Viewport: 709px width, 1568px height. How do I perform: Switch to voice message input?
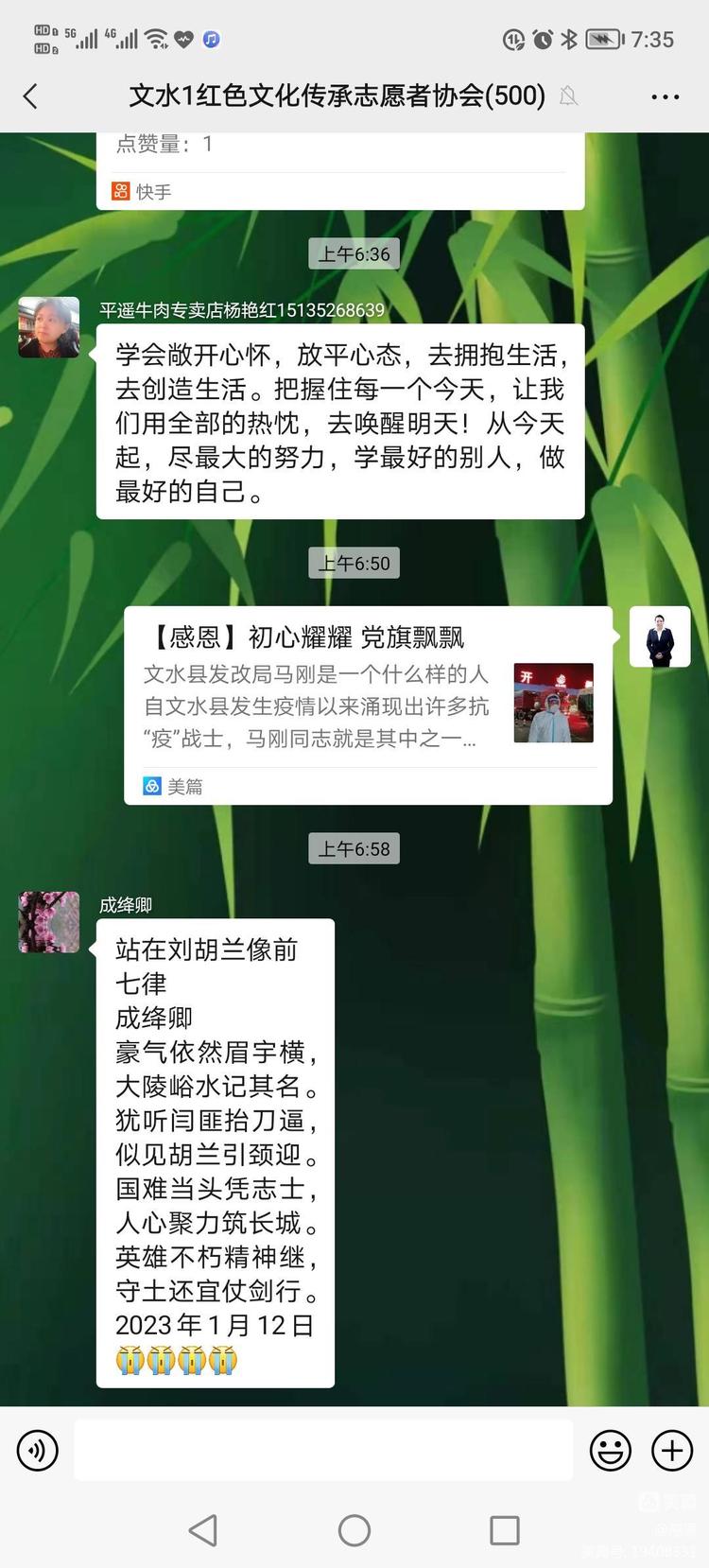(38, 1450)
